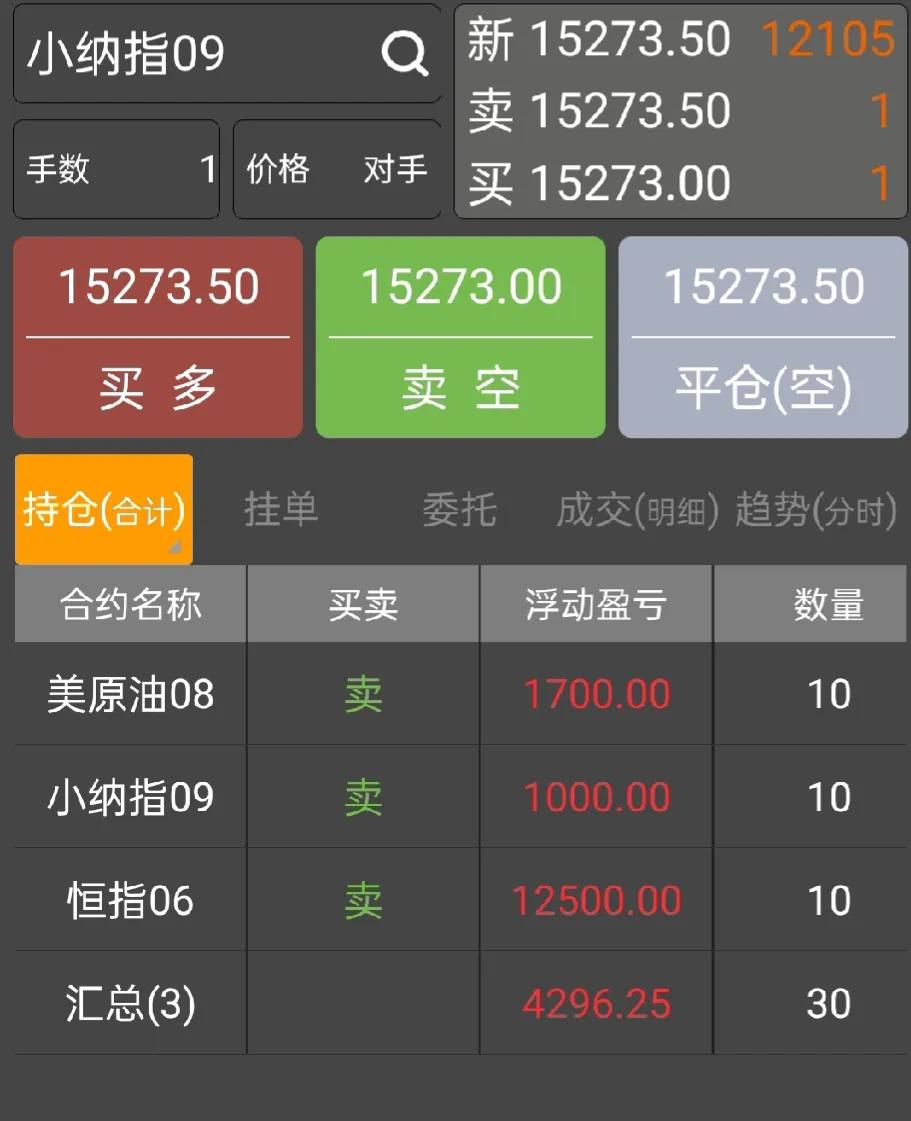Expand the 持仓(合计) view options arrow

coord(175,548)
